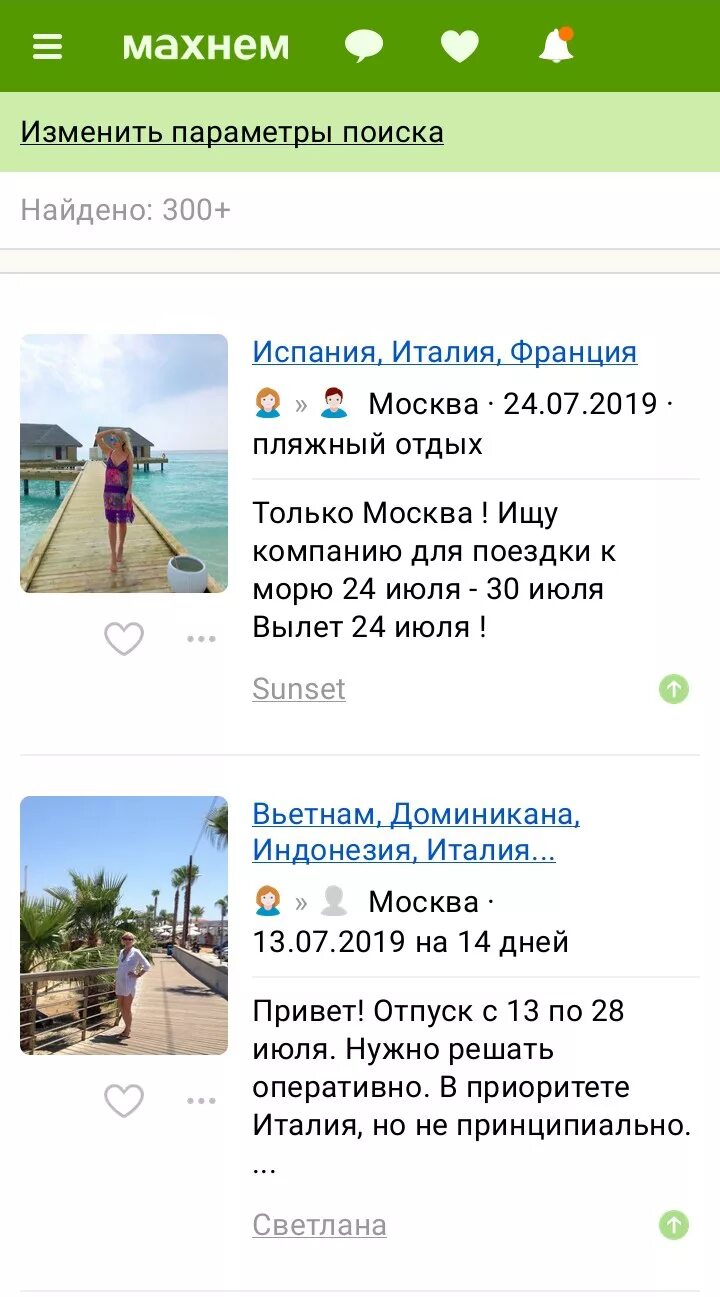720x1297 pixels.
Task: View Светлана's palm tree boardwalk photo
Action: click(x=124, y=925)
